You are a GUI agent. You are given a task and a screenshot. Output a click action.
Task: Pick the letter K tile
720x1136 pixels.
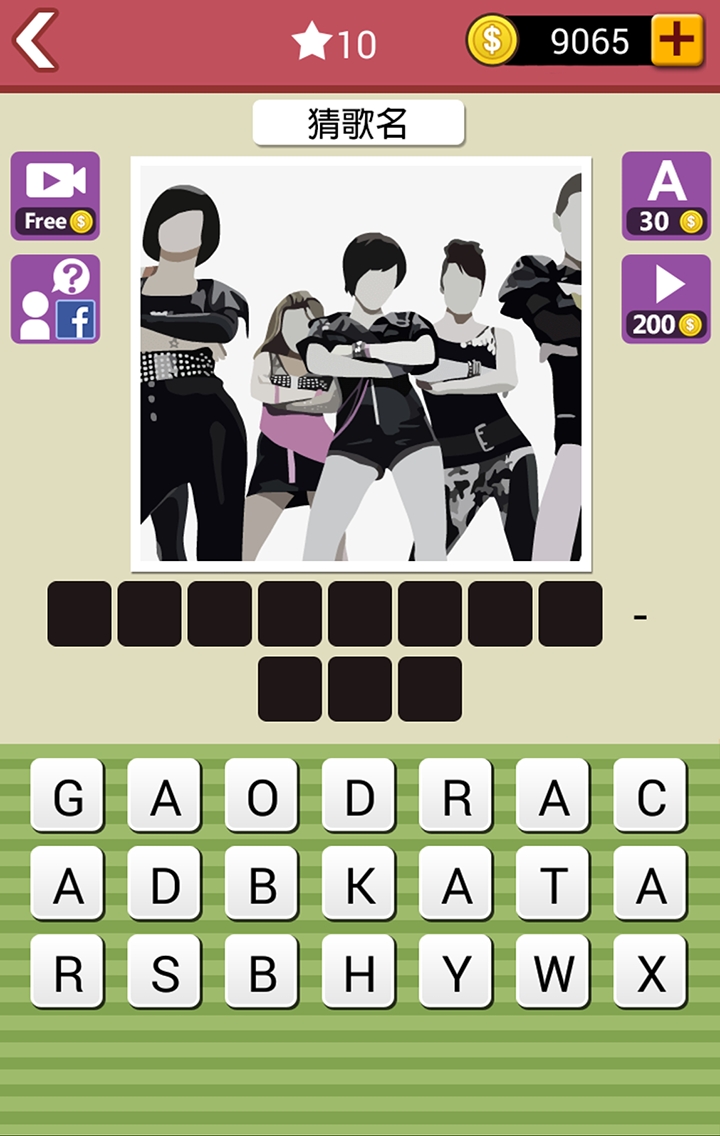(x=358, y=884)
